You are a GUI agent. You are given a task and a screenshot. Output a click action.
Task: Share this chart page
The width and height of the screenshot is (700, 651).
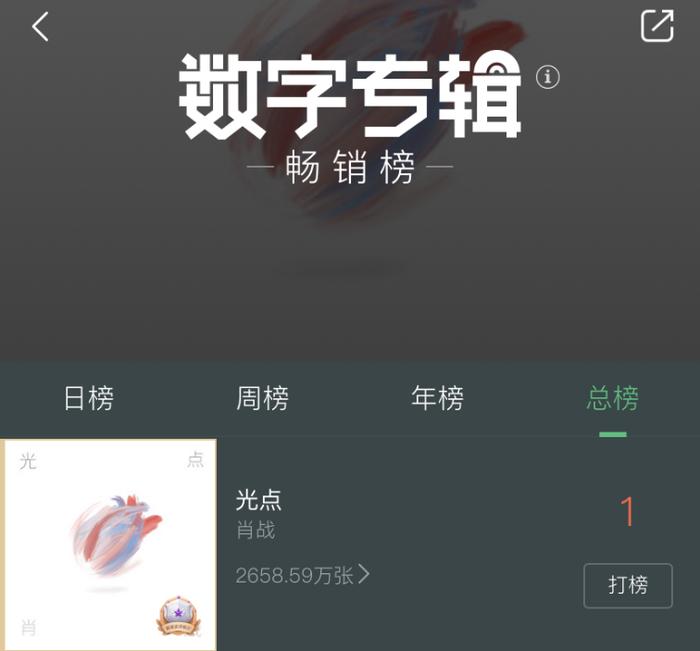click(x=657, y=26)
